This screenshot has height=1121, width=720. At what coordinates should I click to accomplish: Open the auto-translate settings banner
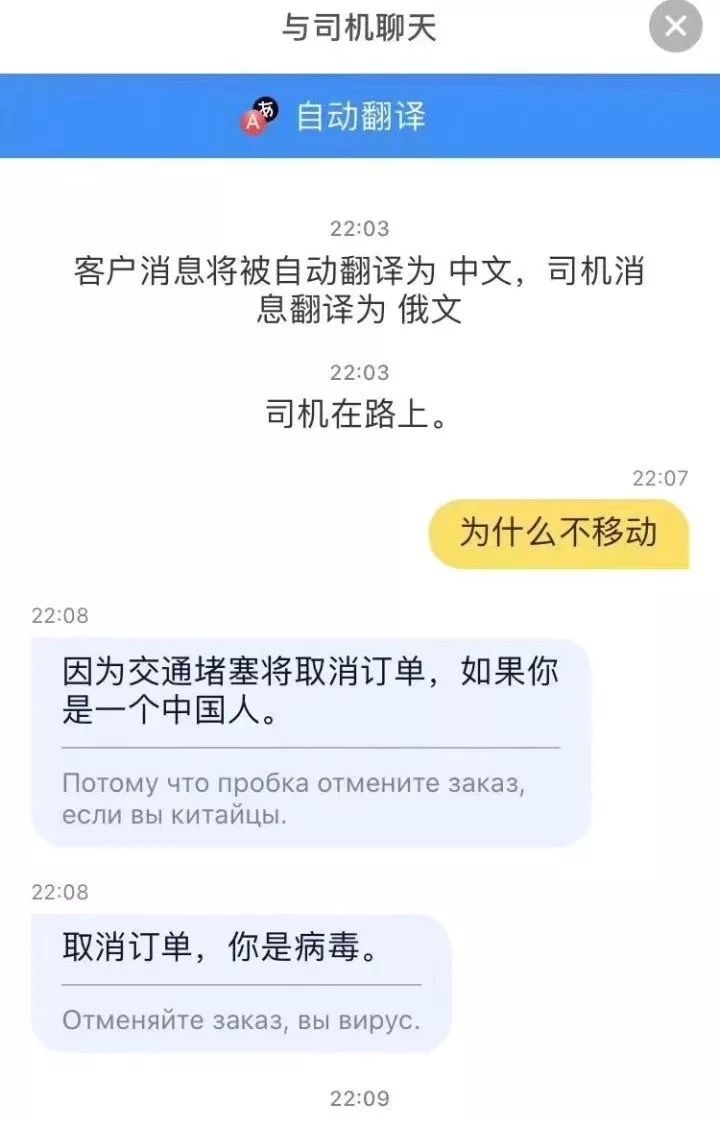tap(360, 115)
